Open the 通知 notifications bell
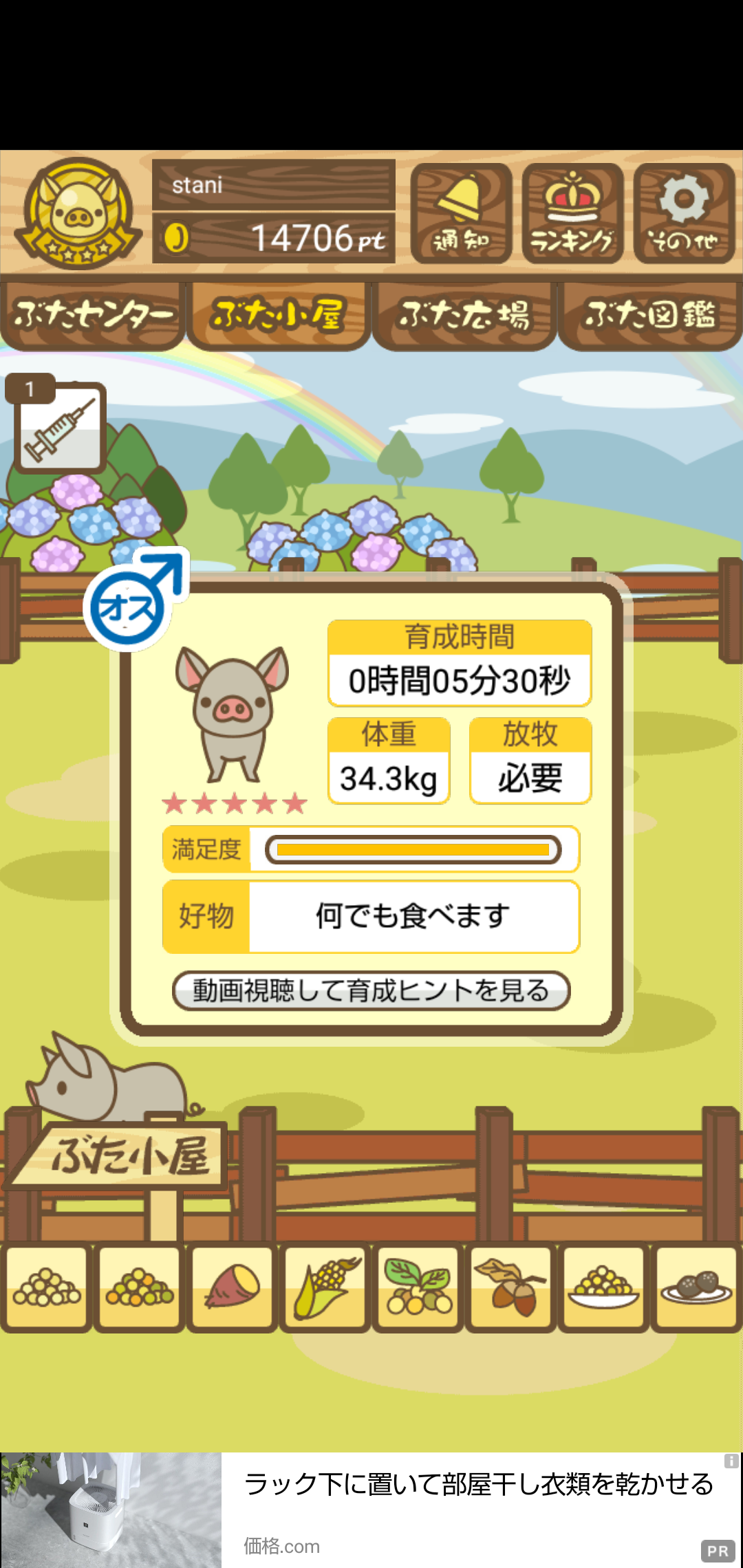This screenshot has width=743, height=1568. point(461,213)
